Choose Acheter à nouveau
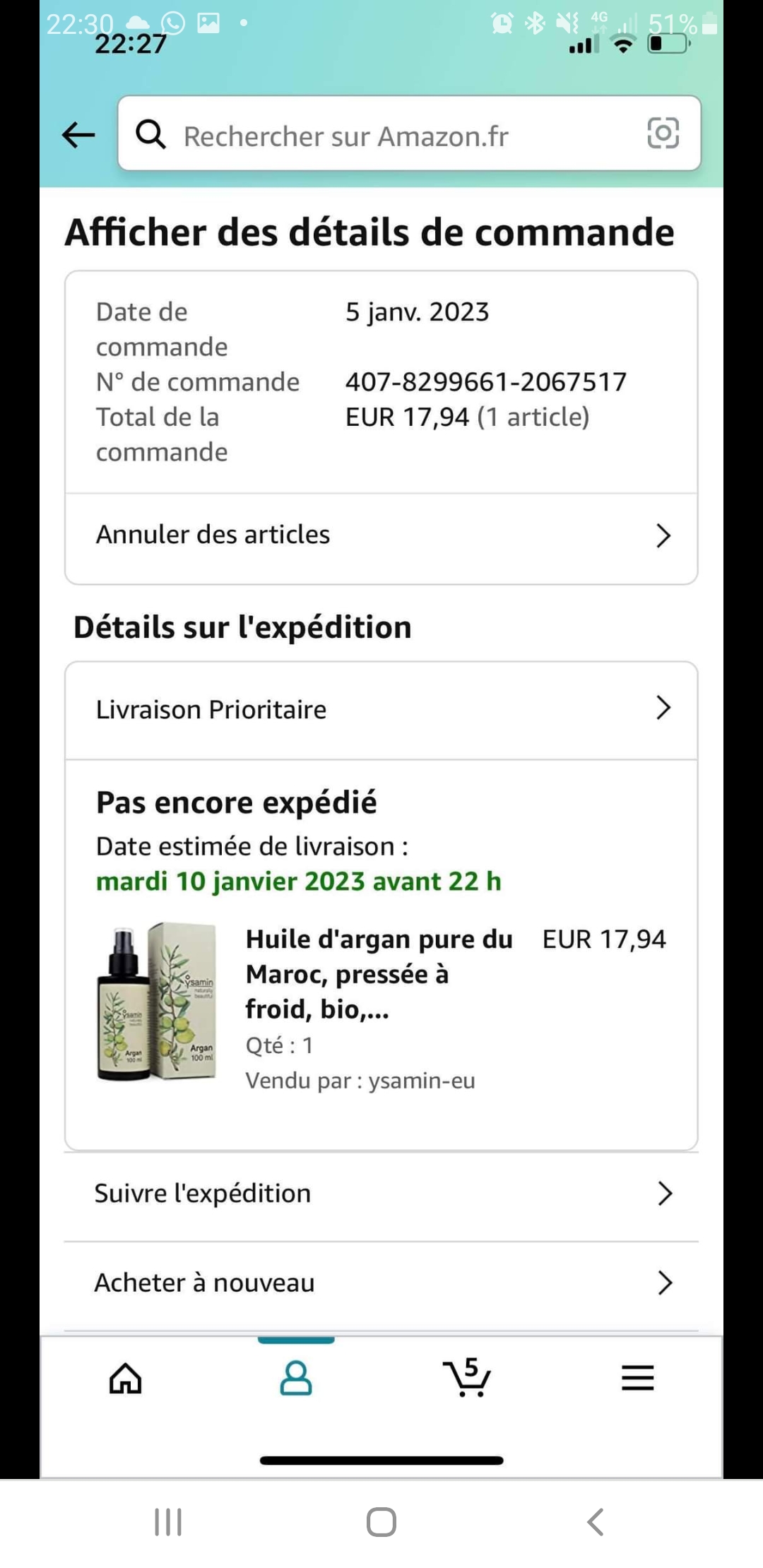Image resolution: width=763 pixels, height=1568 pixels. (381, 1283)
